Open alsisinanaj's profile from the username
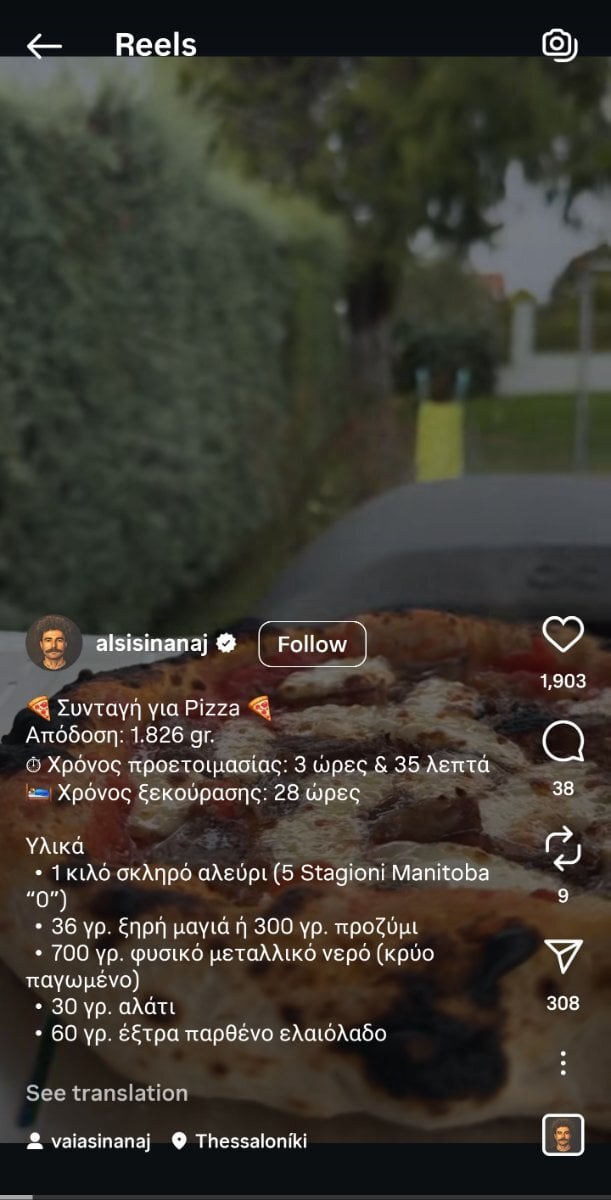The image size is (611, 1200). tap(151, 644)
